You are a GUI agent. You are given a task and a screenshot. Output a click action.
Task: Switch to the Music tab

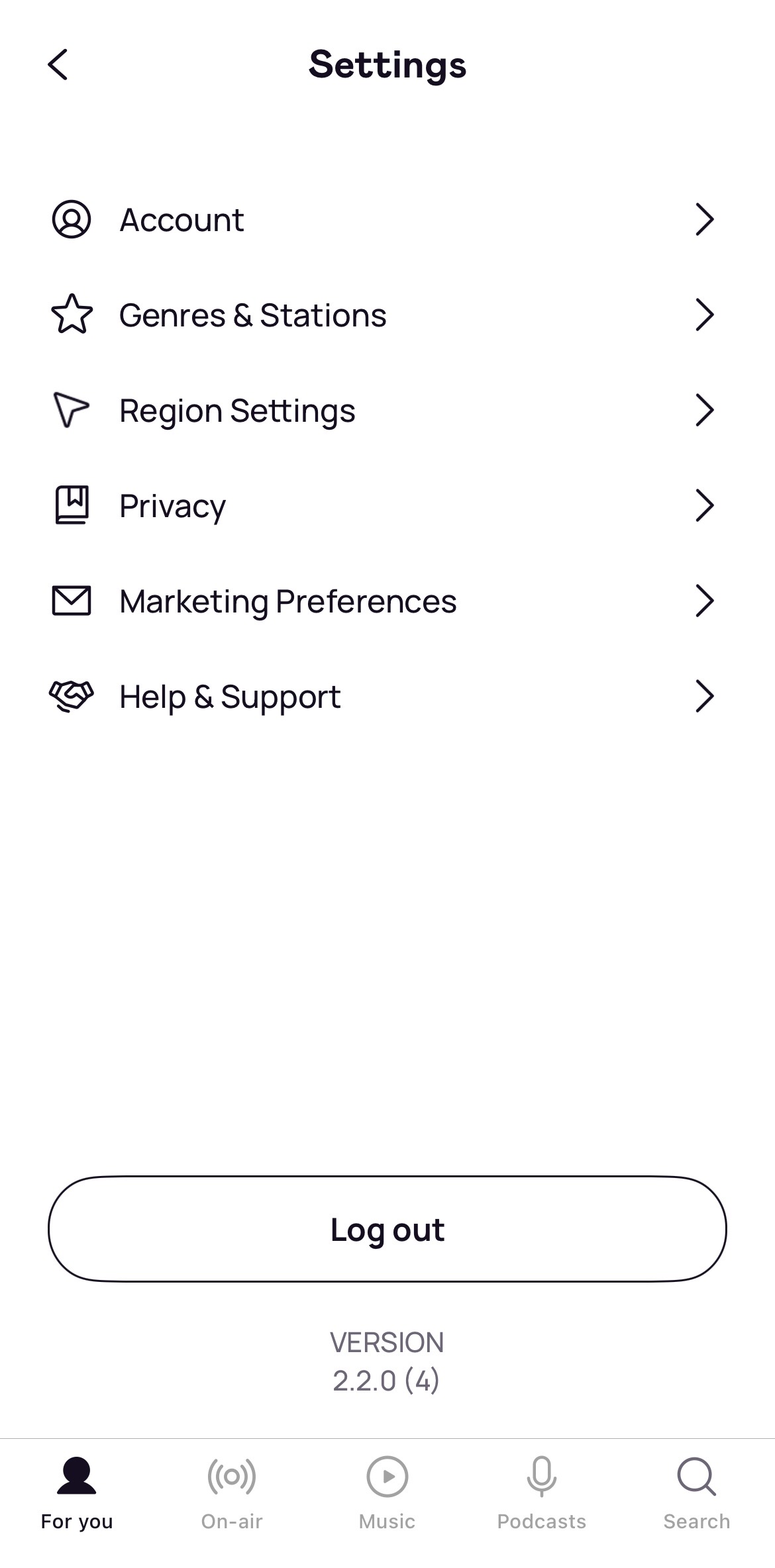pyautogui.click(x=387, y=1494)
